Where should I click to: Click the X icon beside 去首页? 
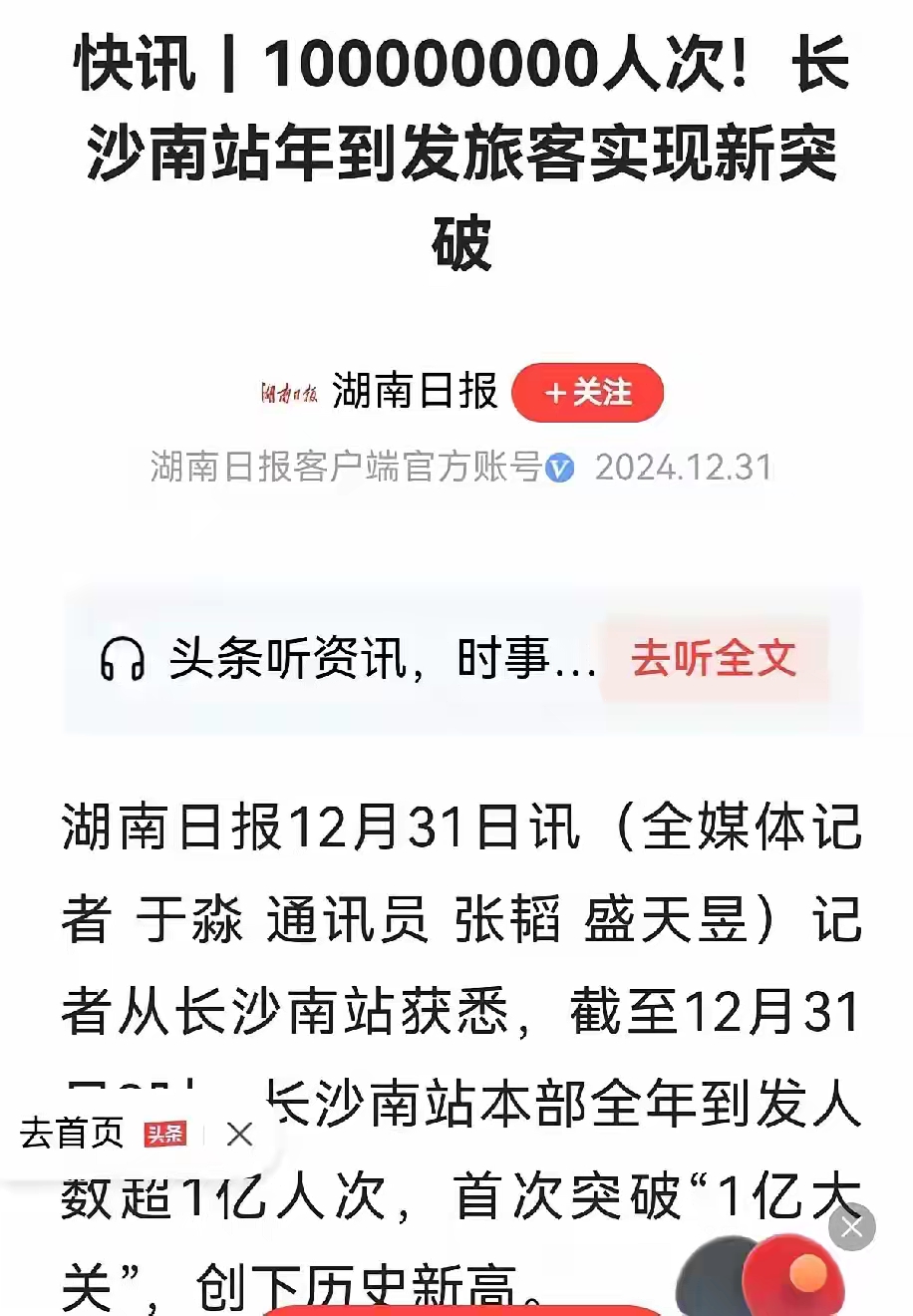point(237,1135)
